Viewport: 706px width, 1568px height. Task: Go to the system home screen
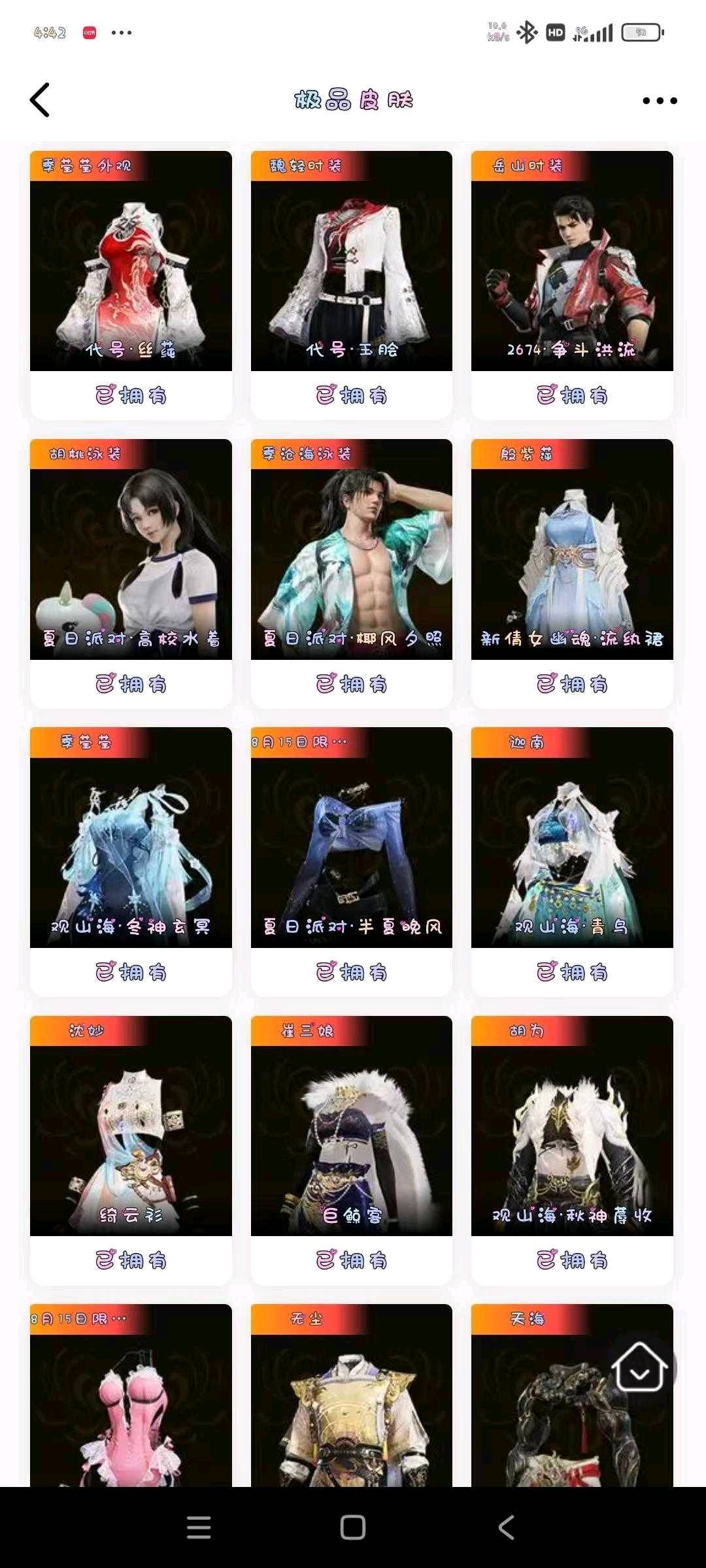point(353,1527)
